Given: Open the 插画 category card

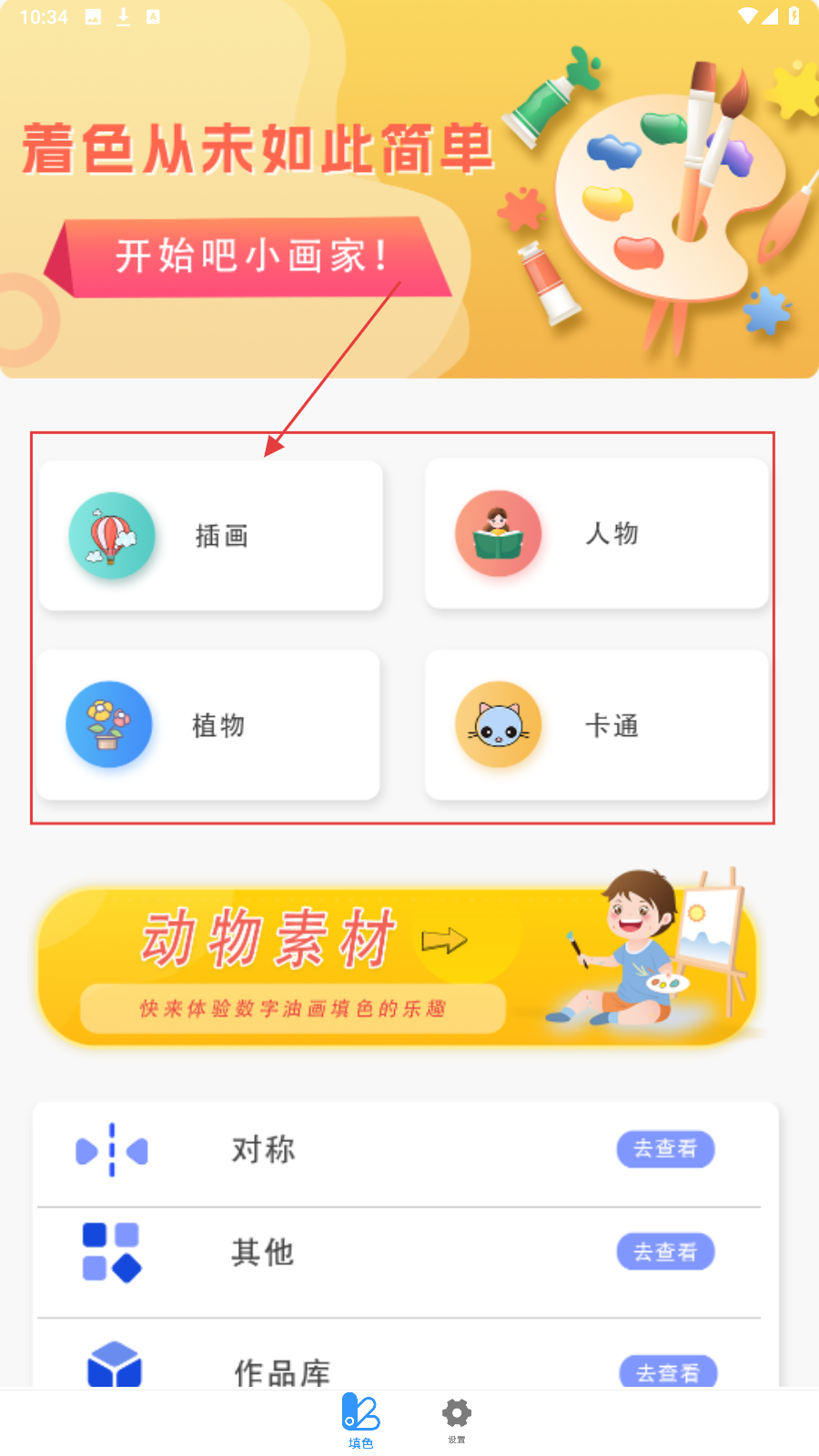Looking at the screenshot, I should [211, 536].
